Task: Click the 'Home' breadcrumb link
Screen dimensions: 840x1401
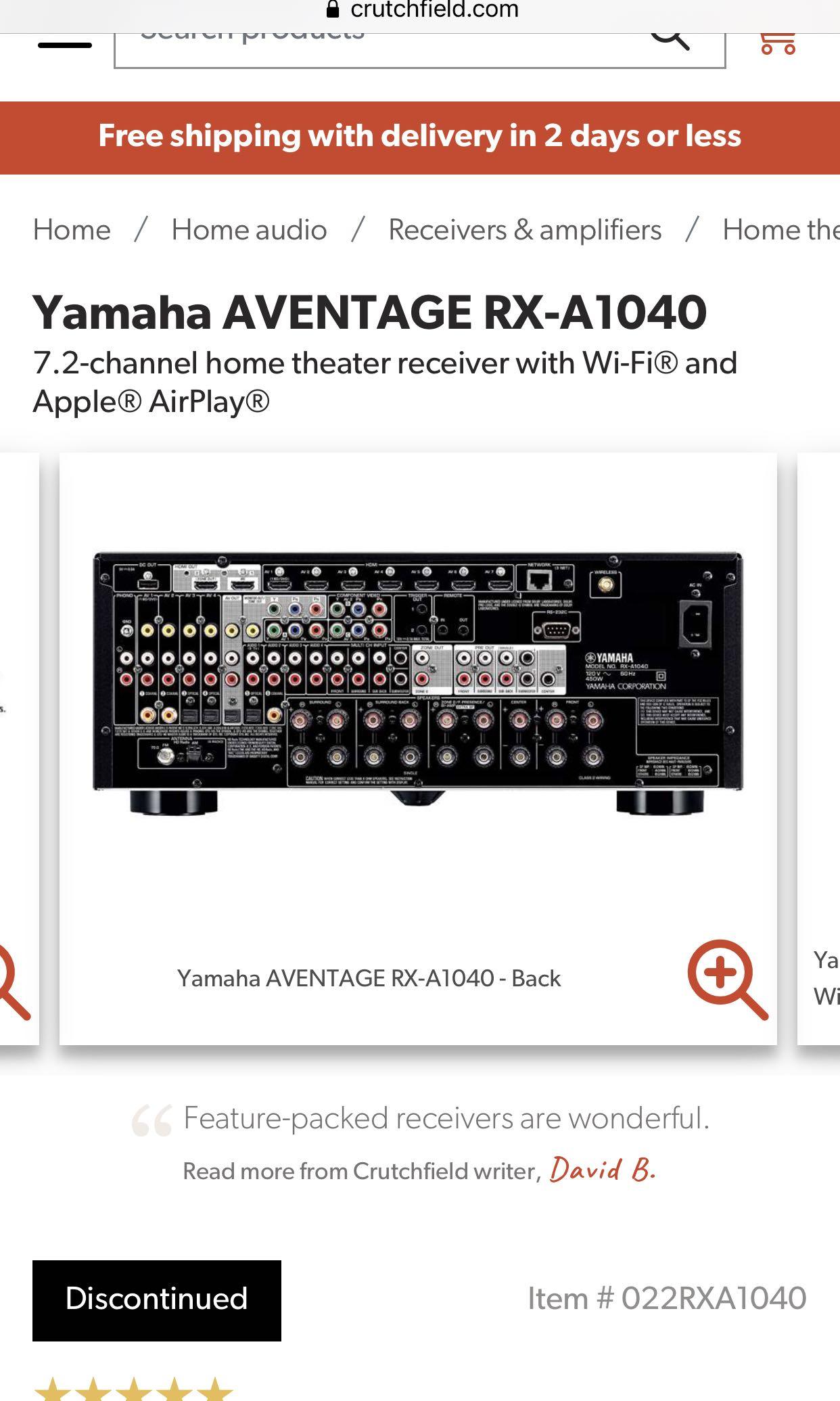Action: coord(72,230)
